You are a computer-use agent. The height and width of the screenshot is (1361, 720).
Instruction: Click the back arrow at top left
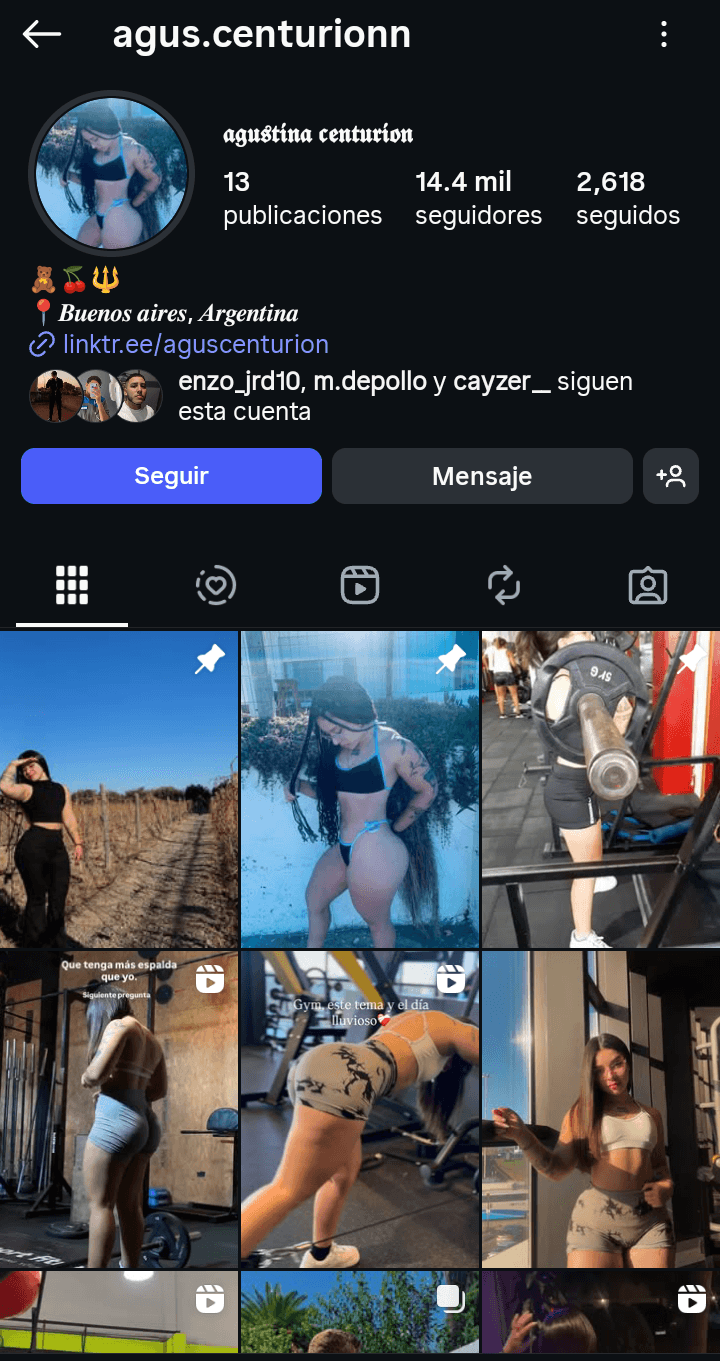pos(40,33)
